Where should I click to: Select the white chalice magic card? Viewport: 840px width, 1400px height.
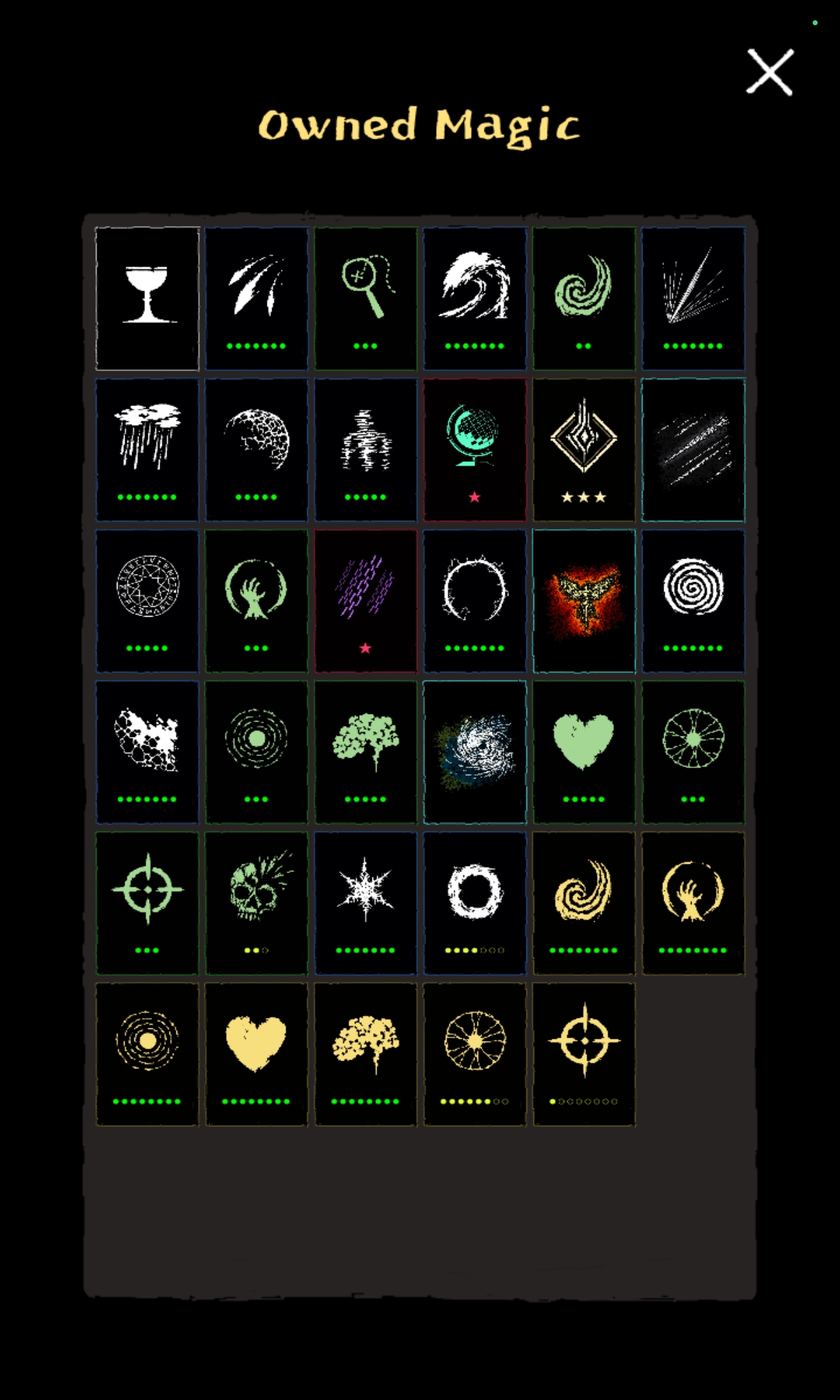pos(147,298)
